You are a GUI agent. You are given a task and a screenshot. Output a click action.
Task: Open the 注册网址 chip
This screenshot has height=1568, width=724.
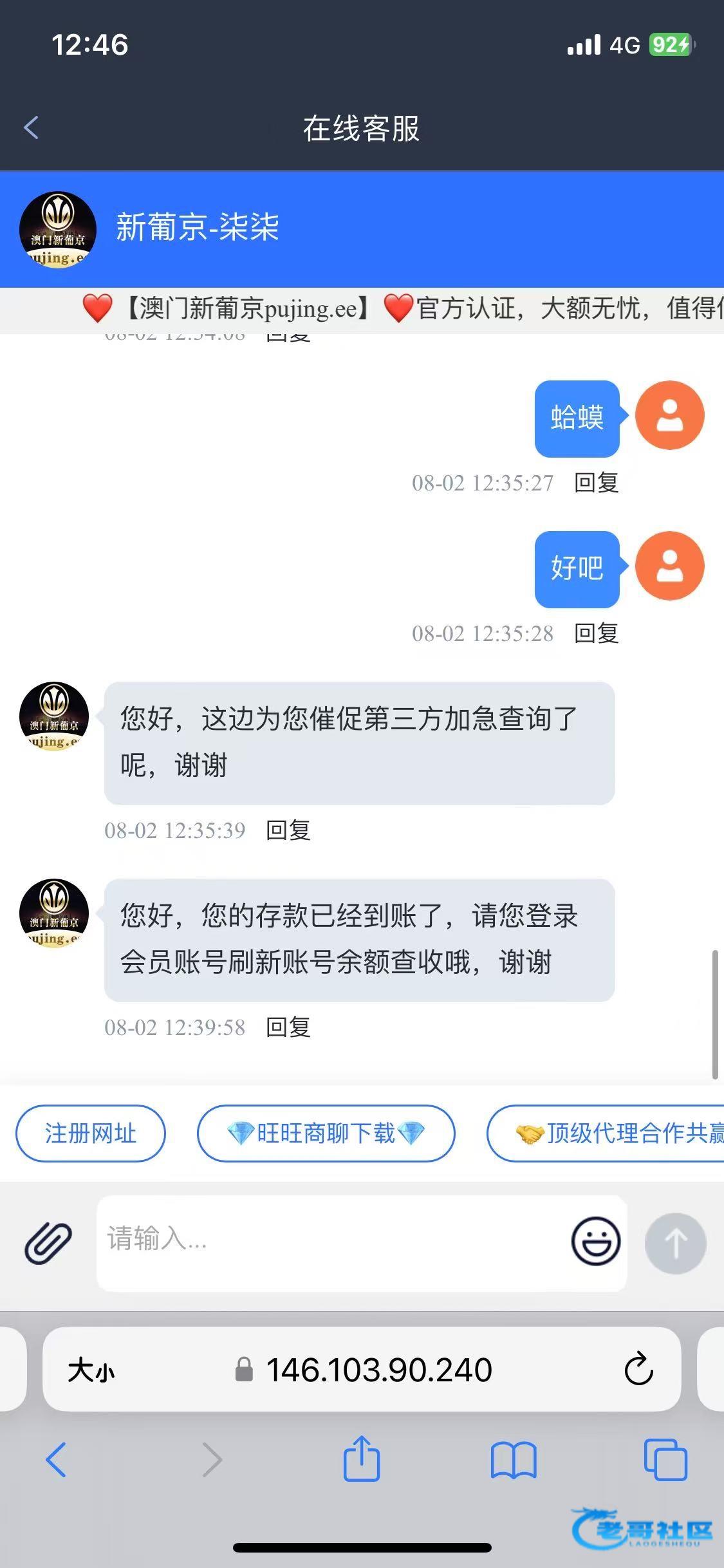[90, 1134]
